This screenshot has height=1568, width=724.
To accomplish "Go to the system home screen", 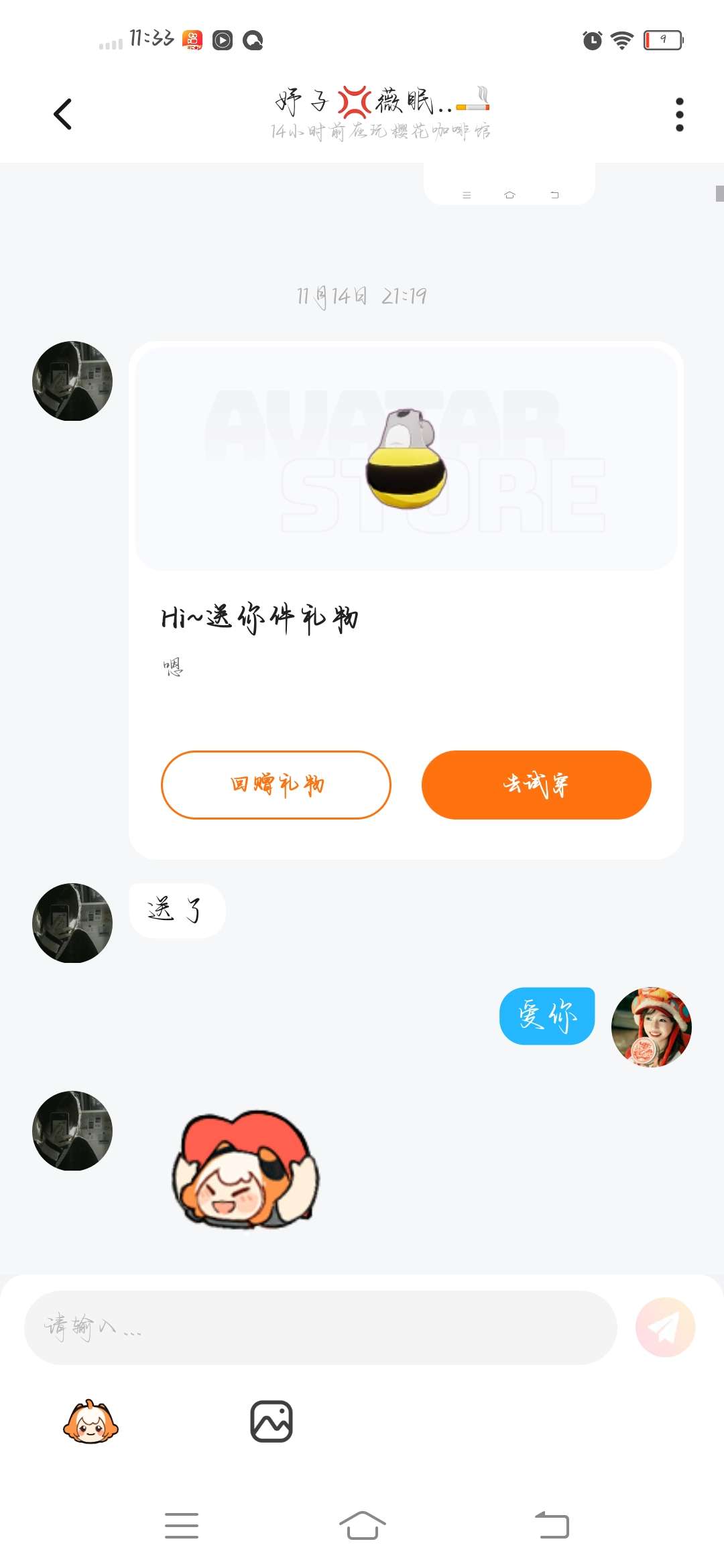I will (x=362, y=1526).
